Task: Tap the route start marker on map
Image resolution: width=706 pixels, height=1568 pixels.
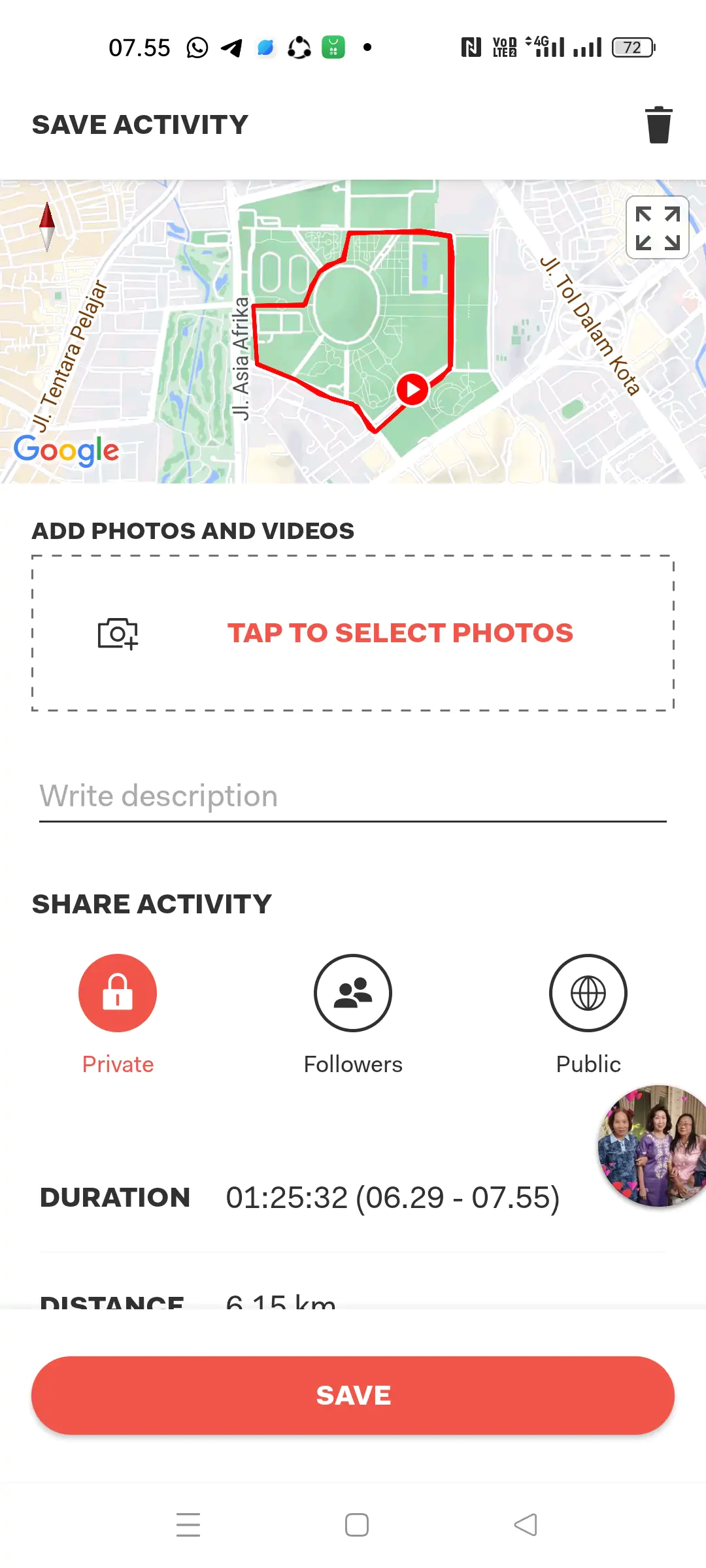Action: [x=412, y=389]
